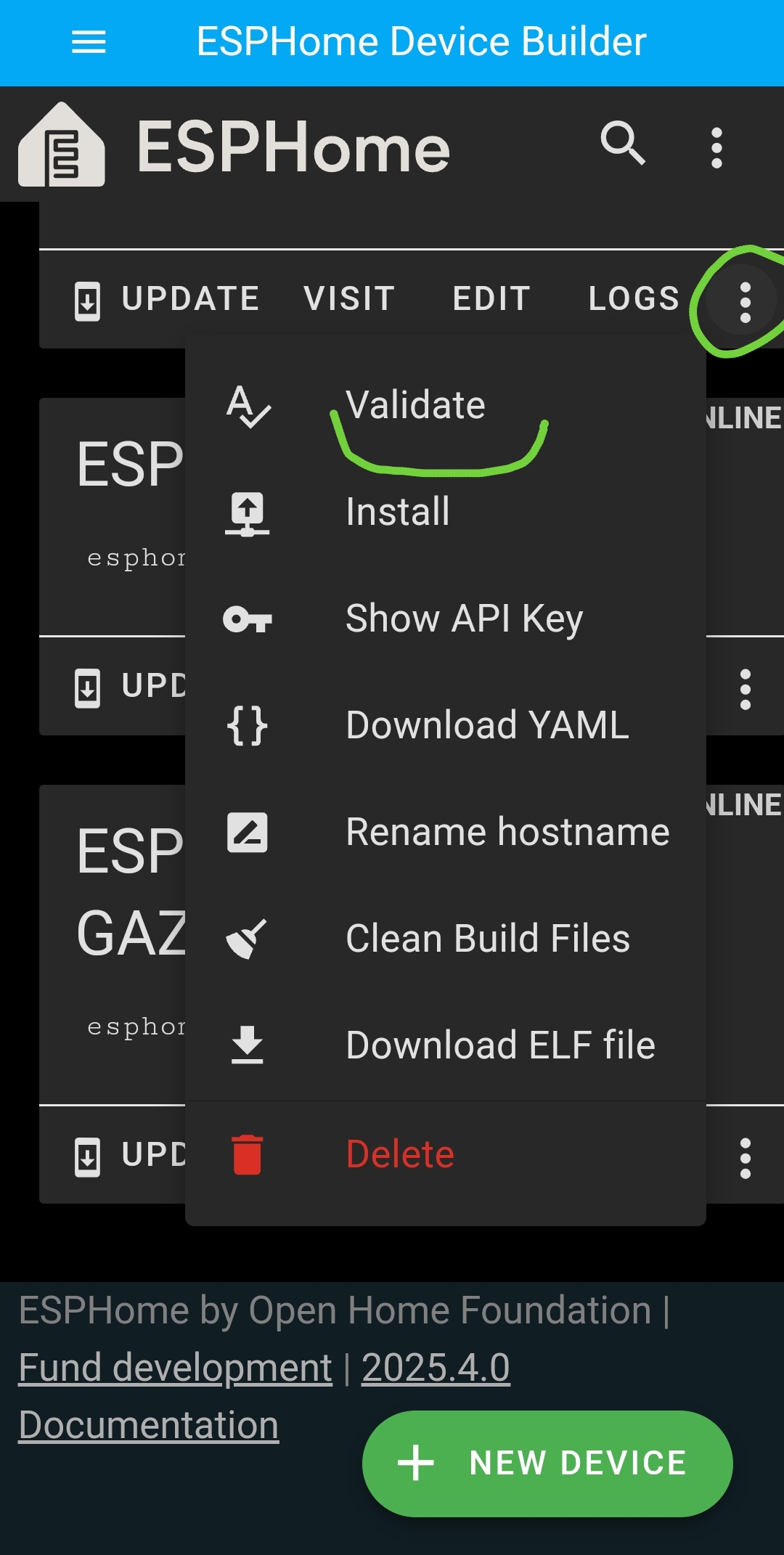Choose Install from the menu

pyautogui.click(x=446, y=512)
